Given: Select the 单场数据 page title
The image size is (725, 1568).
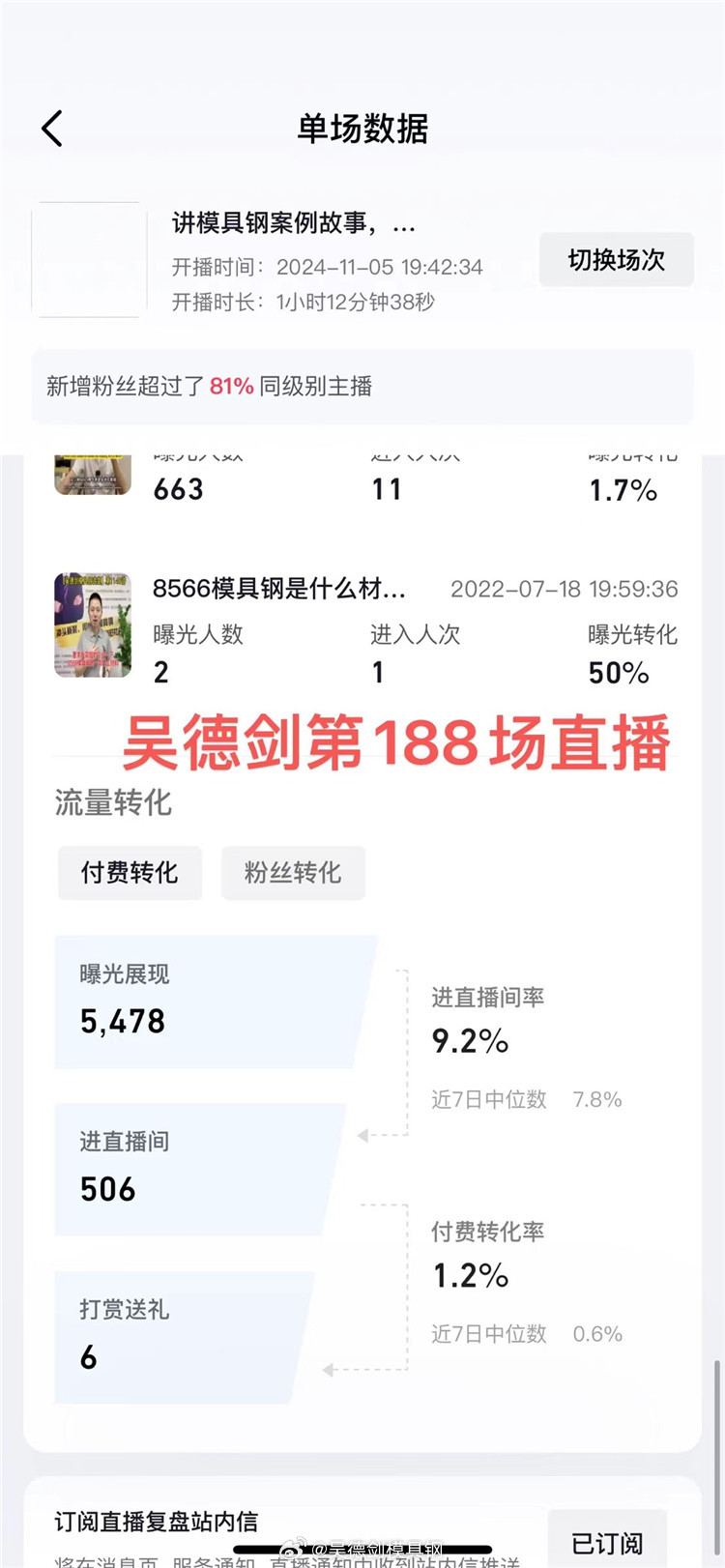Looking at the screenshot, I should [362, 129].
